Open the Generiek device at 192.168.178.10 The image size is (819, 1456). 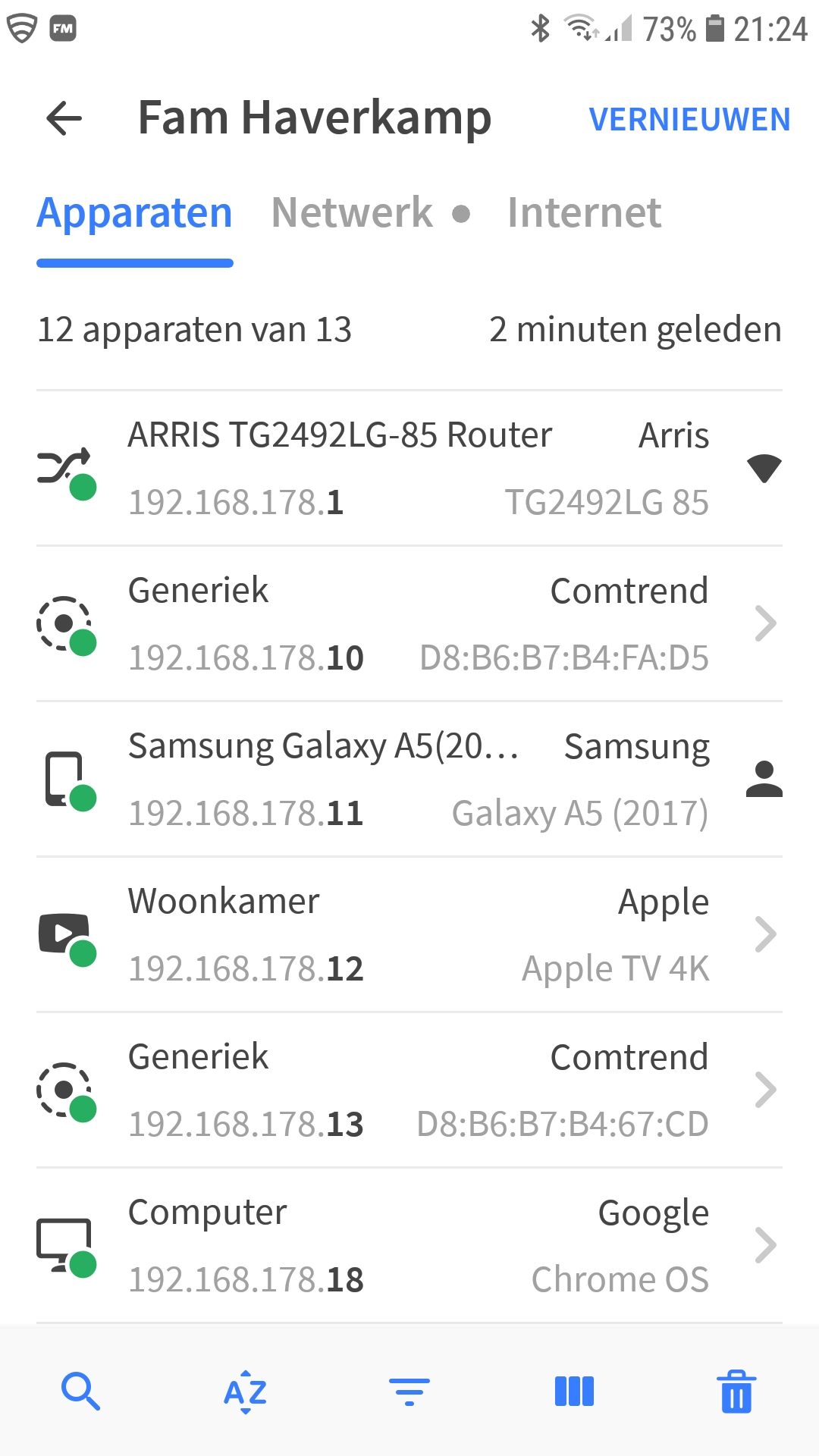[409, 624]
